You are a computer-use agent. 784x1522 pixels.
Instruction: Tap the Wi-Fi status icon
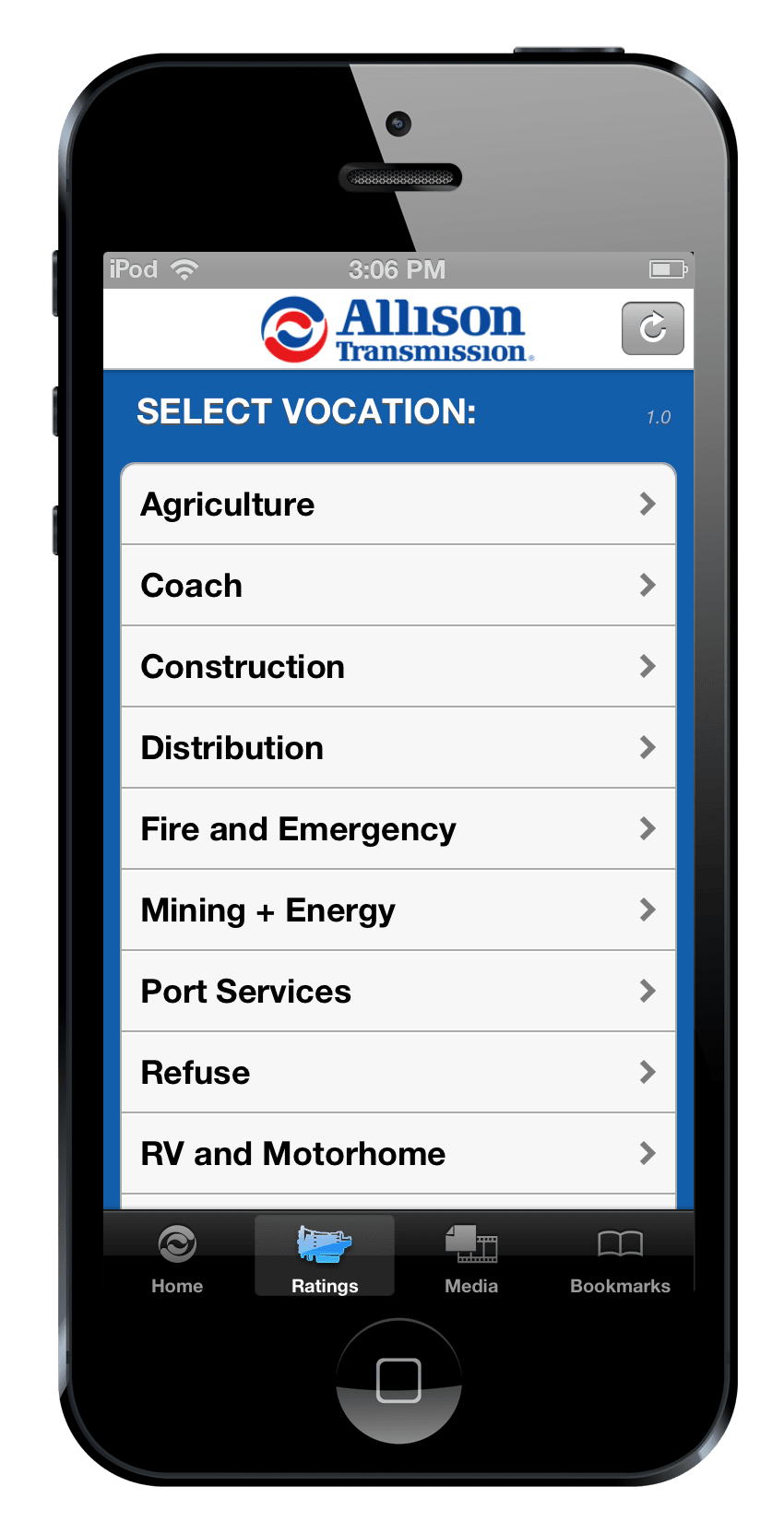tap(184, 269)
